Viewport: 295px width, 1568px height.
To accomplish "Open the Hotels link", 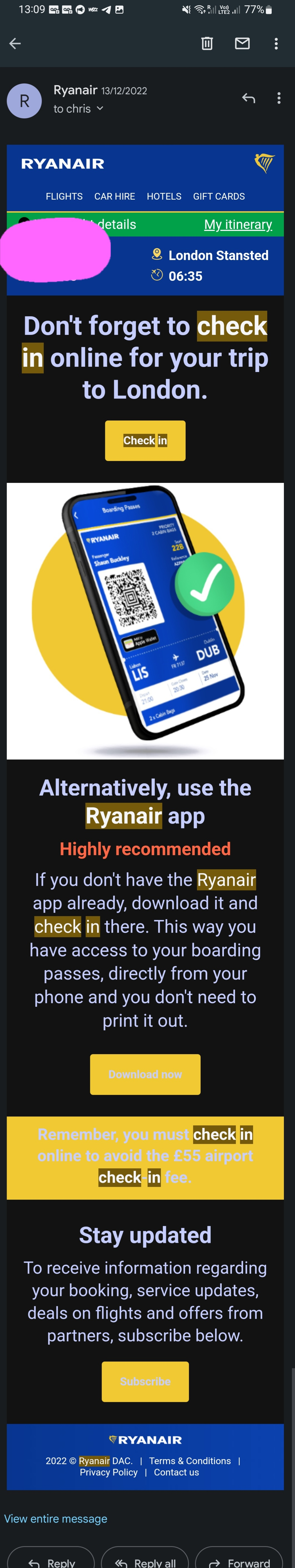I will pos(164,196).
